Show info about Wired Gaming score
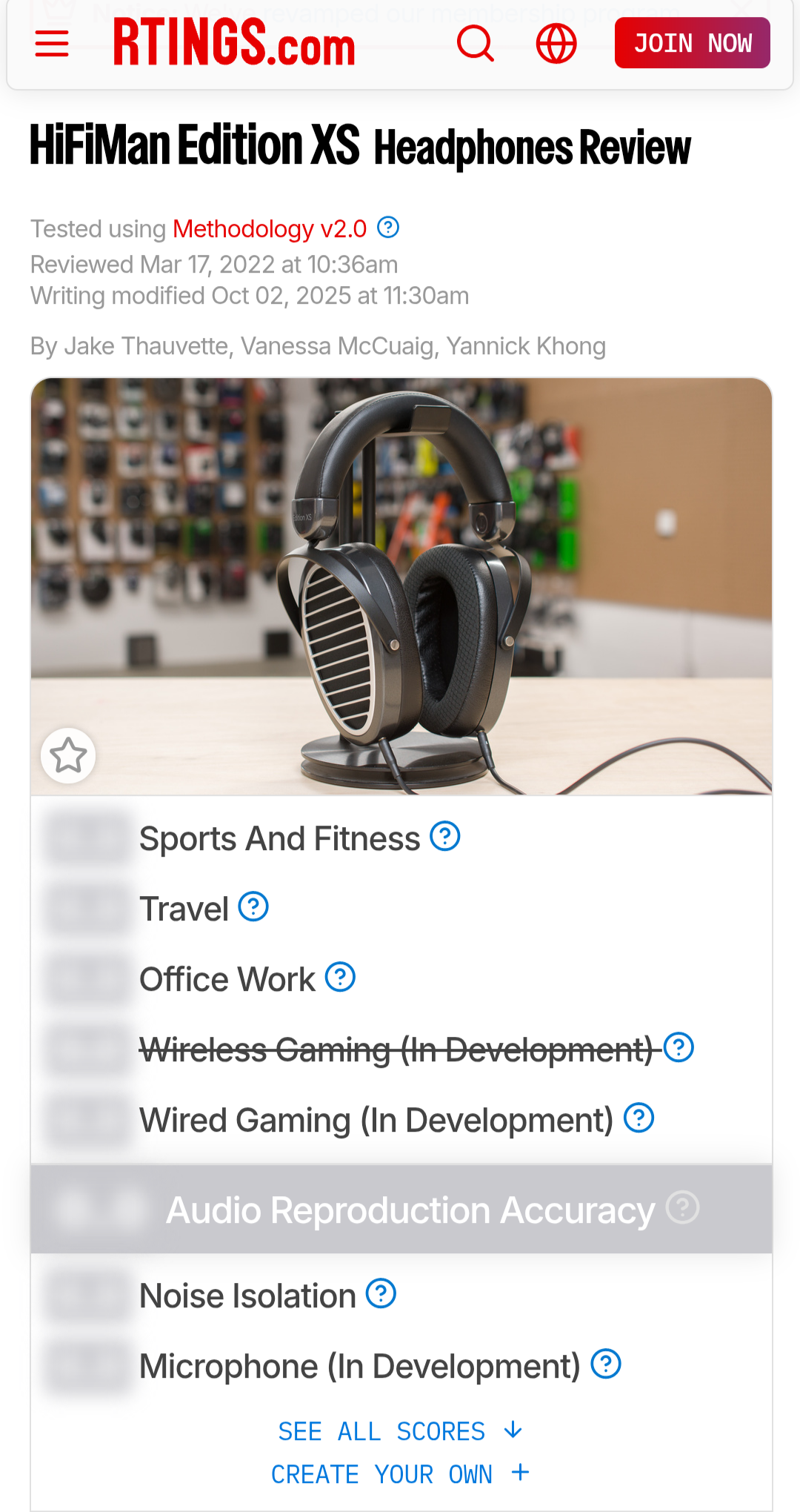The height and width of the screenshot is (1512, 800). [639, 1118]
